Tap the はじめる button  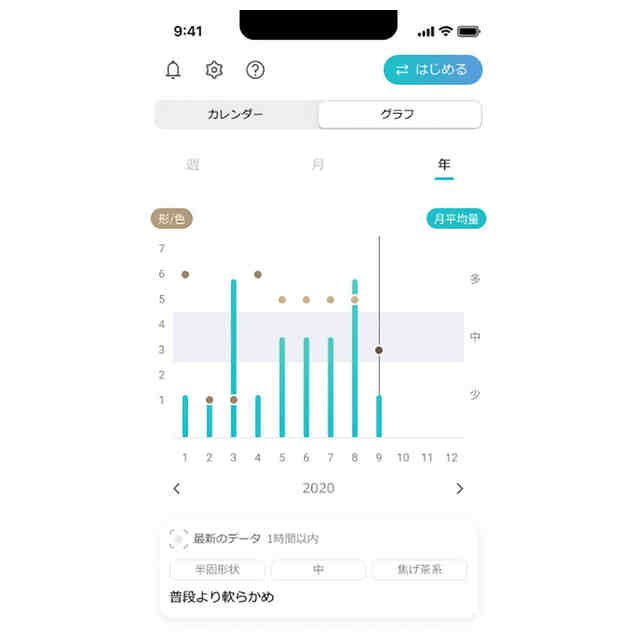[432, 70]
